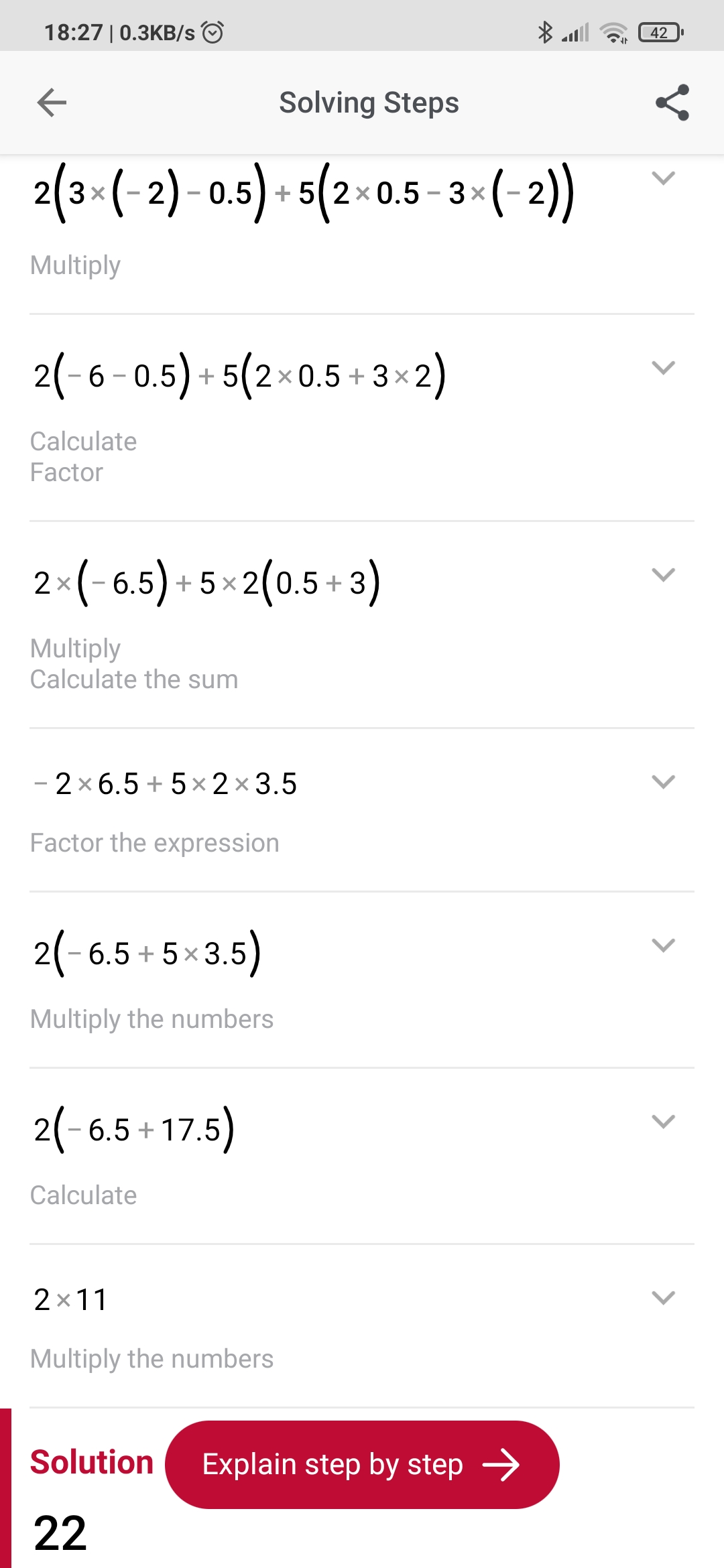The height and width of the screenshot is (1568, 724).
Task: Share the solving steps
Action: (x=672, y=103)
